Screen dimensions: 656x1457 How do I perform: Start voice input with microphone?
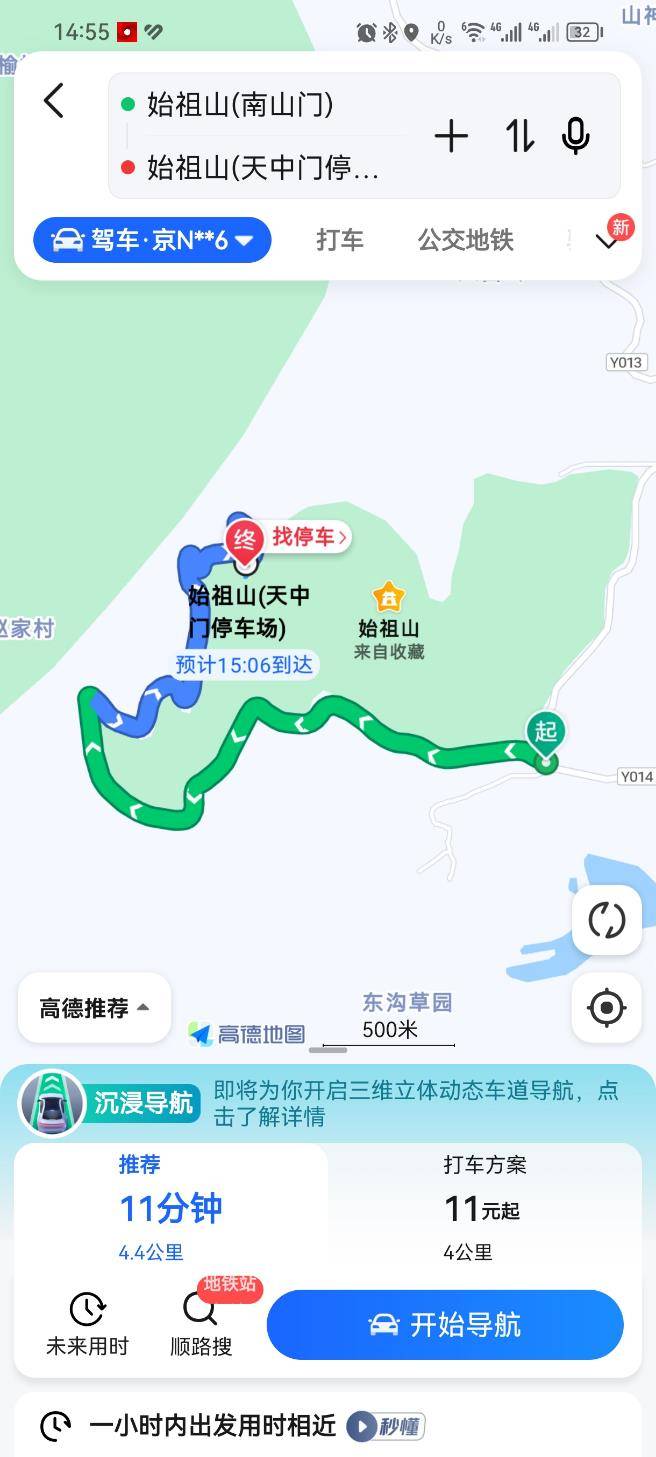[x=576, y=136]
